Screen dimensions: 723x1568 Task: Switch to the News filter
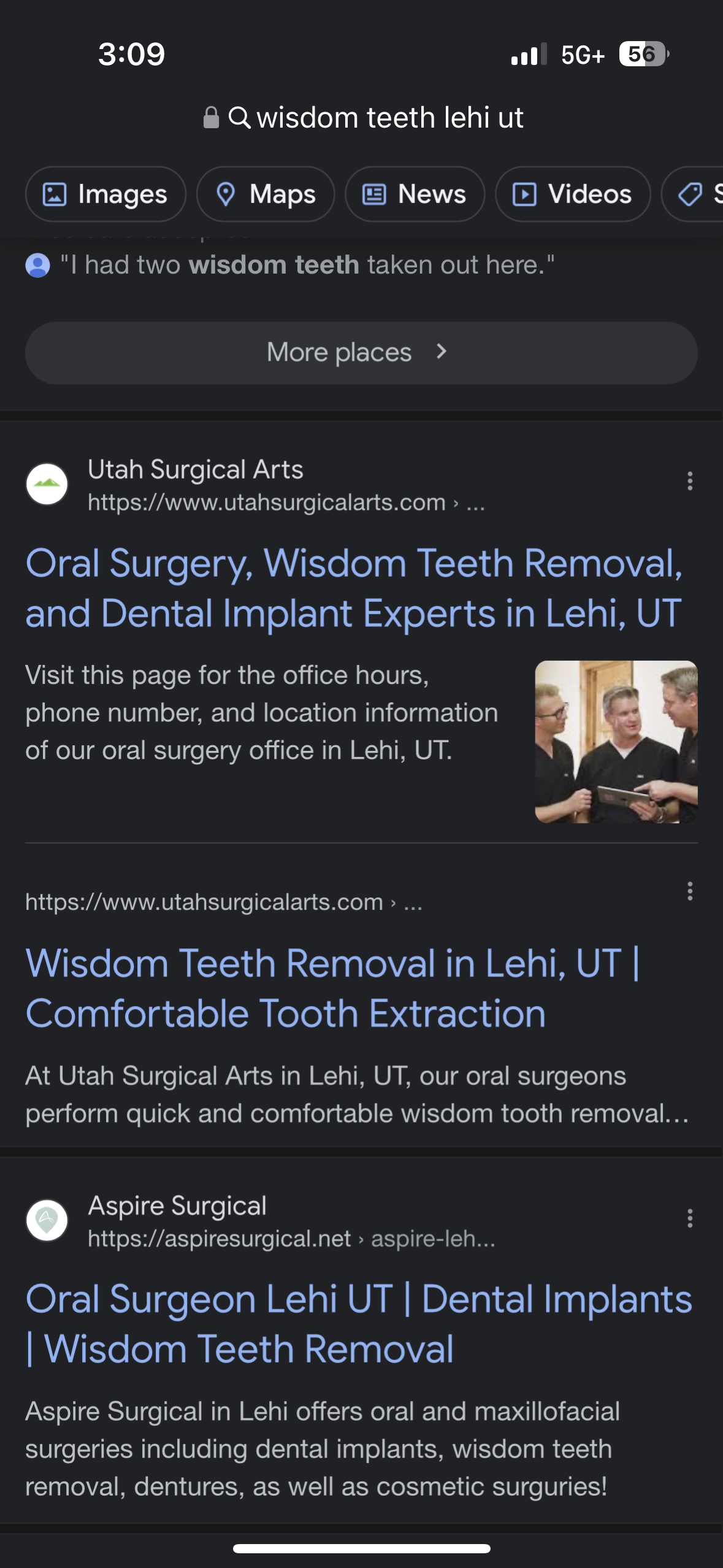coord(415,194)
